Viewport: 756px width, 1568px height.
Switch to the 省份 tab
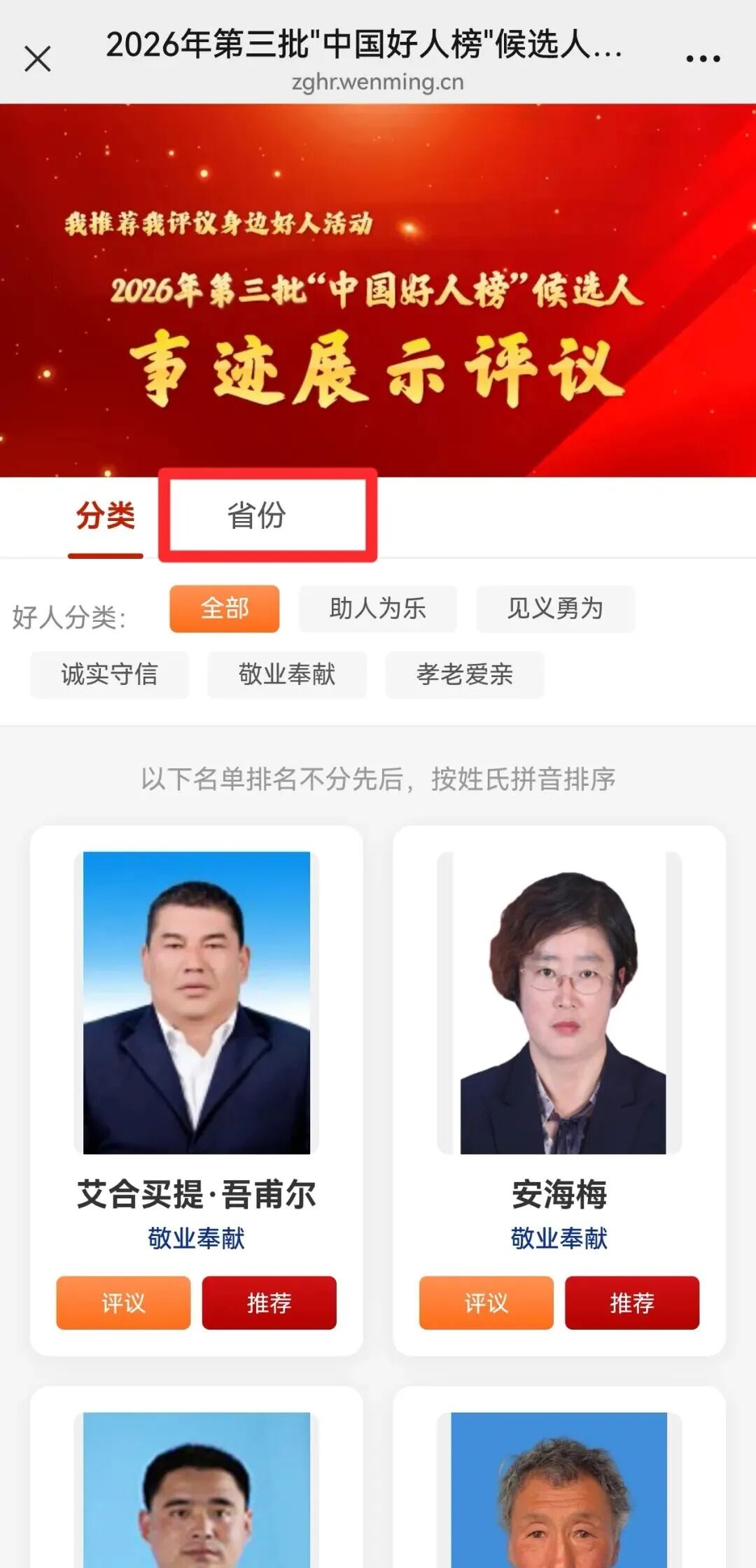pos(256,515)
